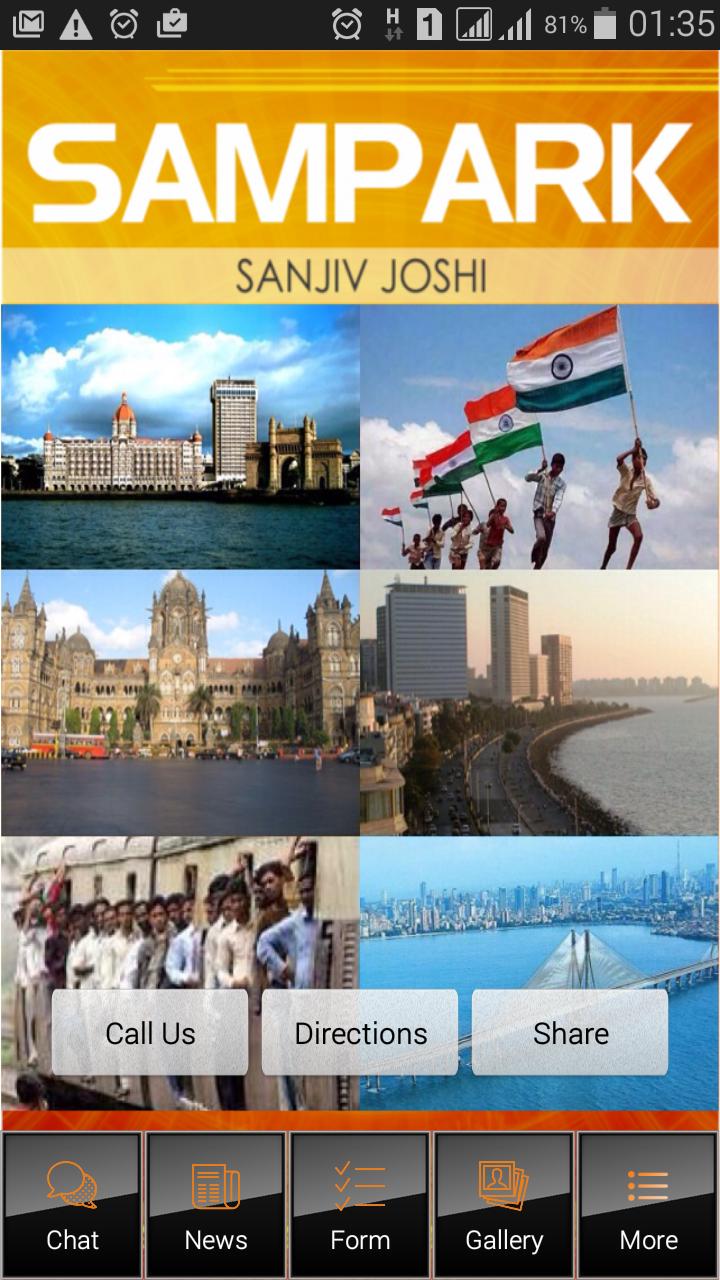Screen dimensions: 720x1280
Task: Open the Gallery tab
Action: (x=504, y=1205)
